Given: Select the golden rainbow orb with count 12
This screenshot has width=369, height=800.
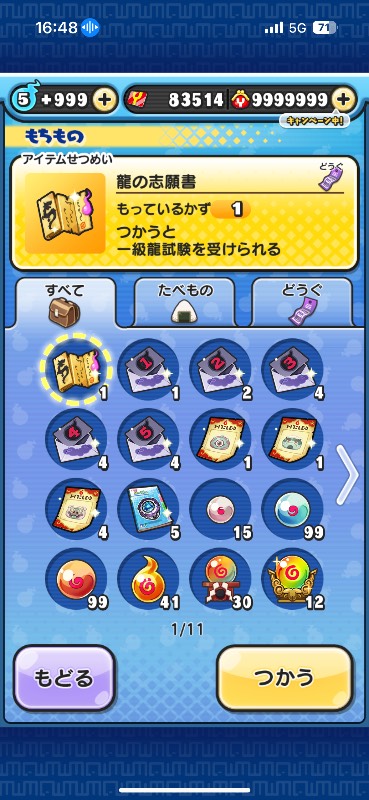Looking at the screenshot, I should click(292, 579).
